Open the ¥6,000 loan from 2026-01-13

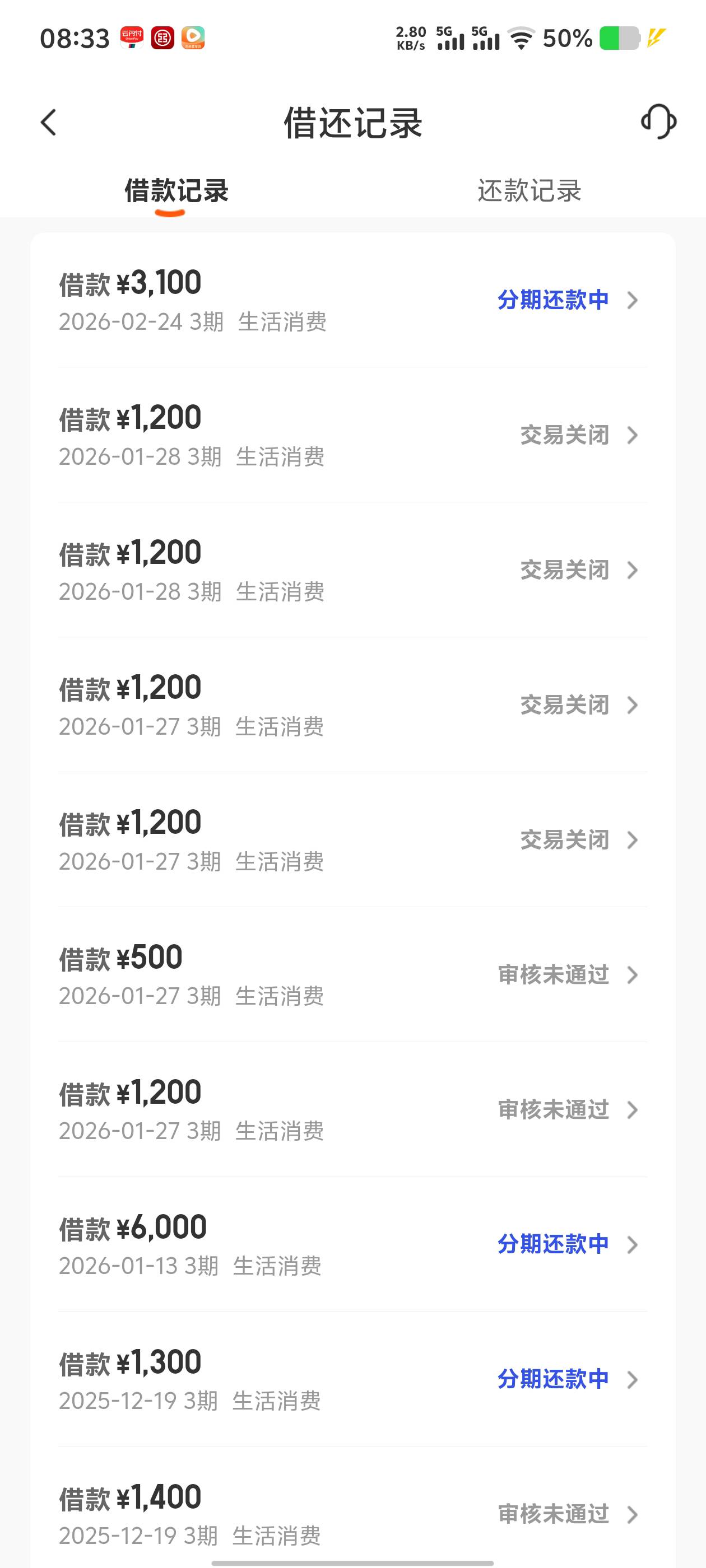[352, 1245]
